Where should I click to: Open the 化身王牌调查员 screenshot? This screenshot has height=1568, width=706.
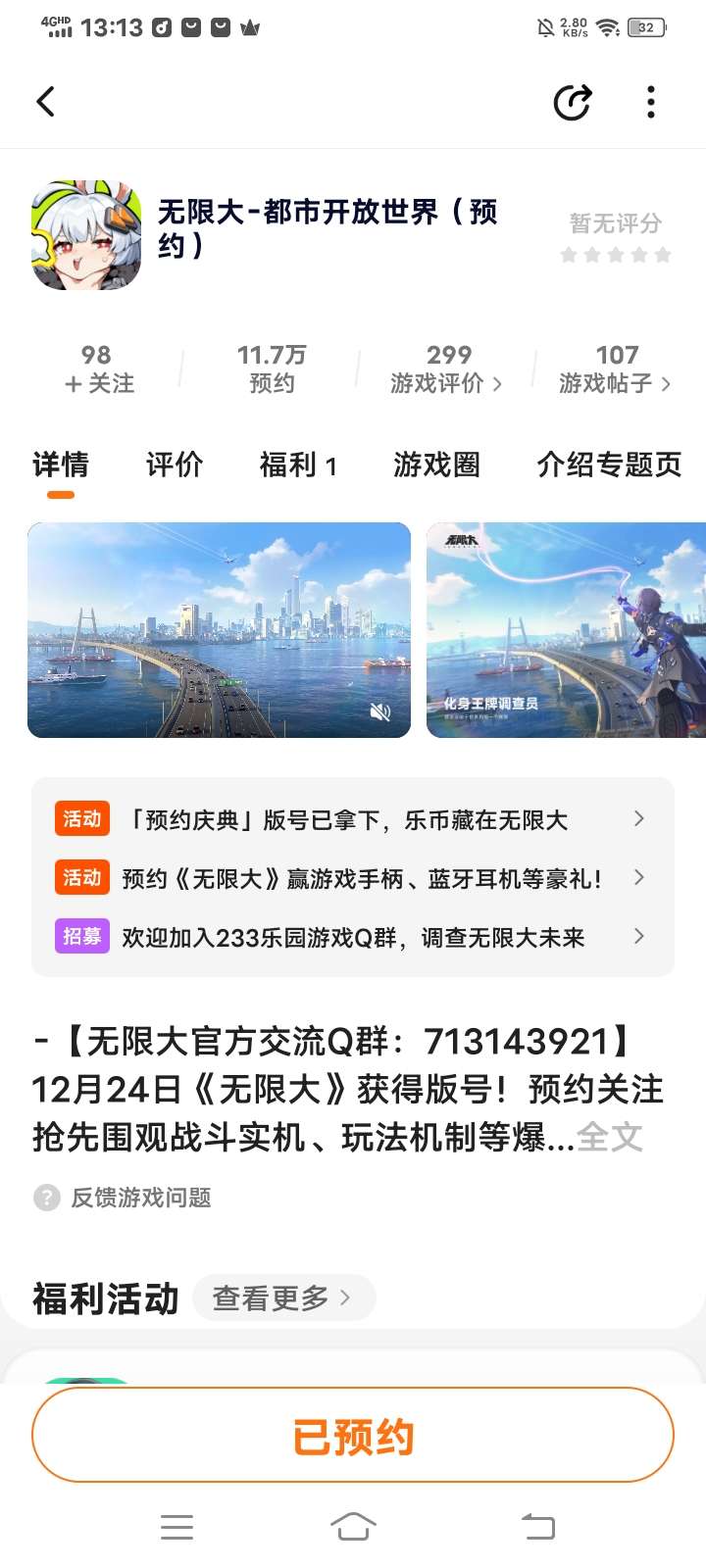pyautogui.click(x=566, y=630)
